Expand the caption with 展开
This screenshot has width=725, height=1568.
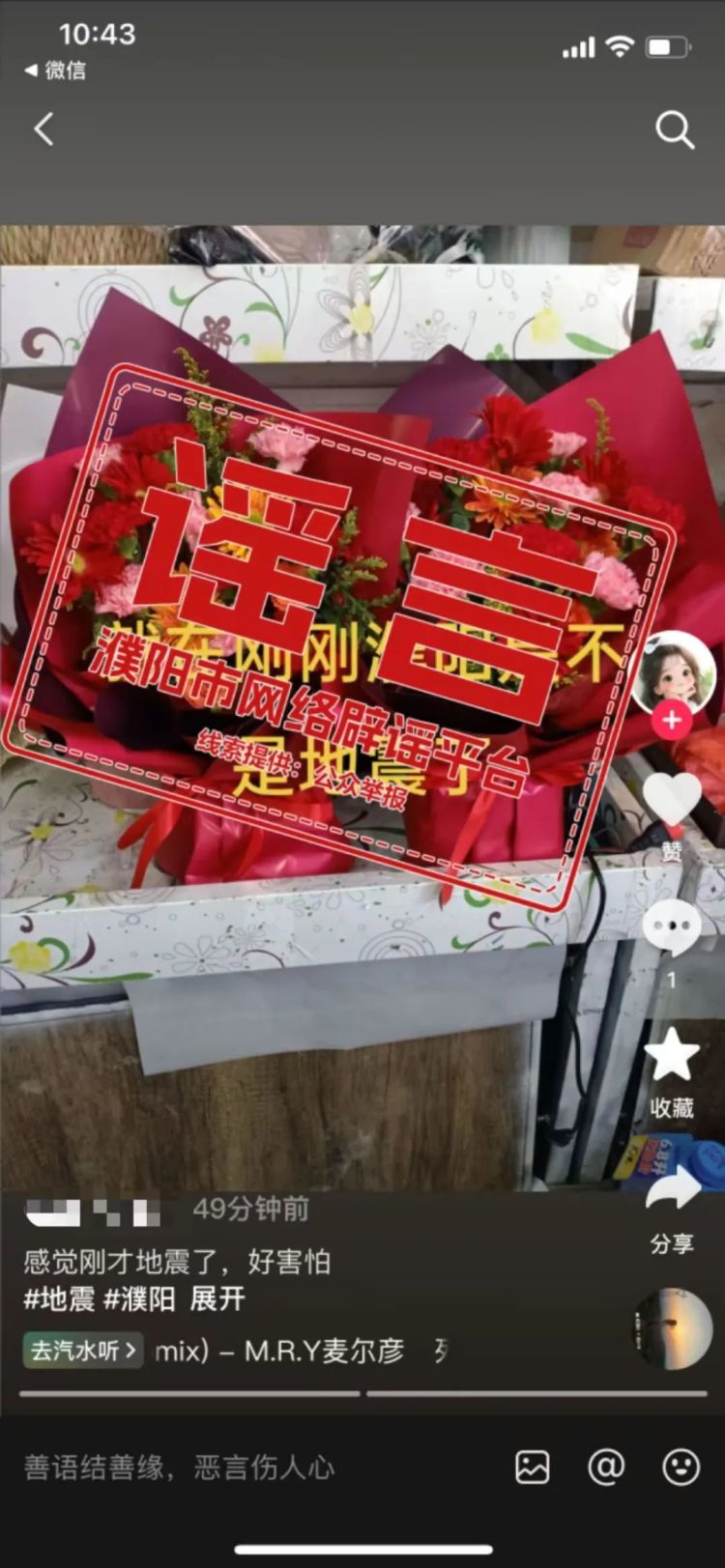pyautogui.click(x=217, y=1298)
